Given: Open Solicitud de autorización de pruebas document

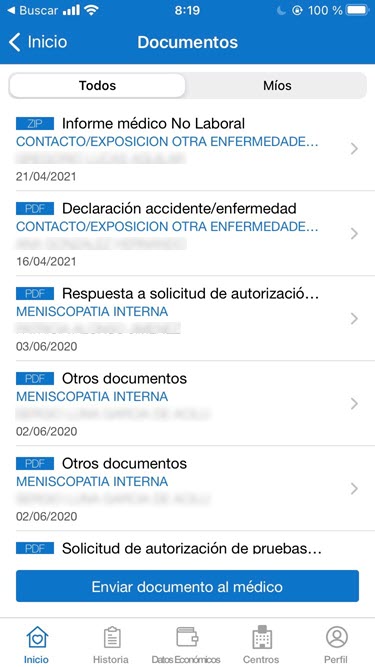Looking at the screenshot, I should click(x=188, y=548).
